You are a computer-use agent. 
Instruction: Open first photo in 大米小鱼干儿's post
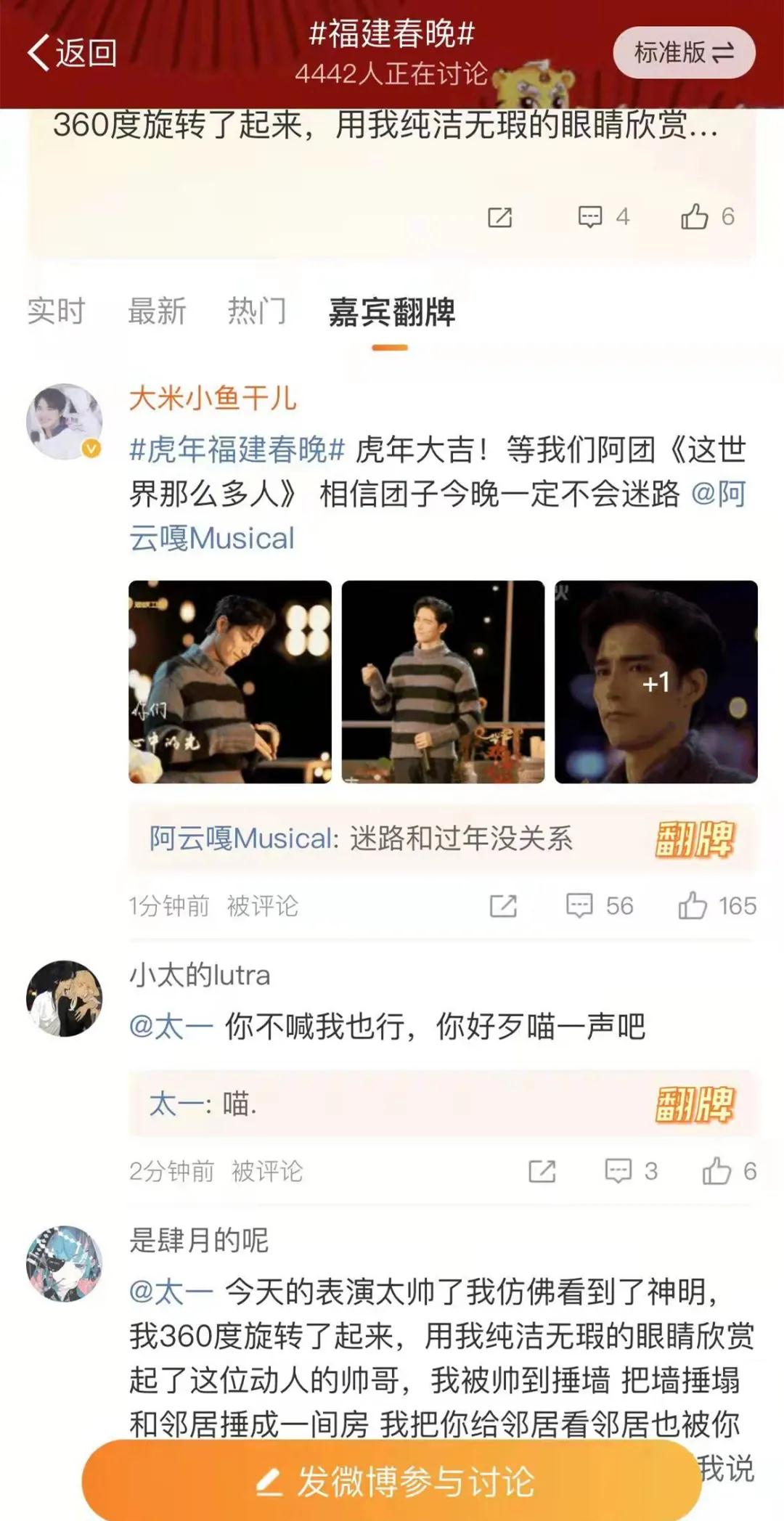pyautogui.click(x=230, y=682)
